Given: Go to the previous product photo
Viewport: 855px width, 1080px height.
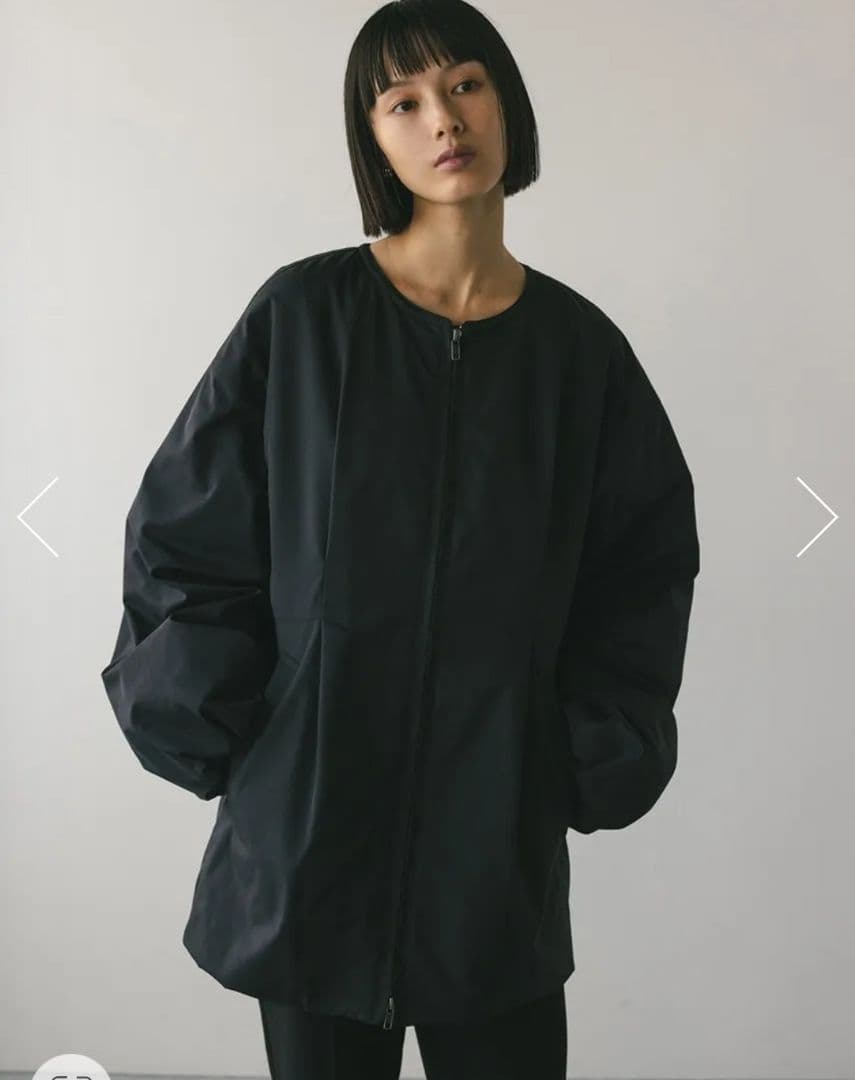Looking at the screenshot, I should pos(38,517).
